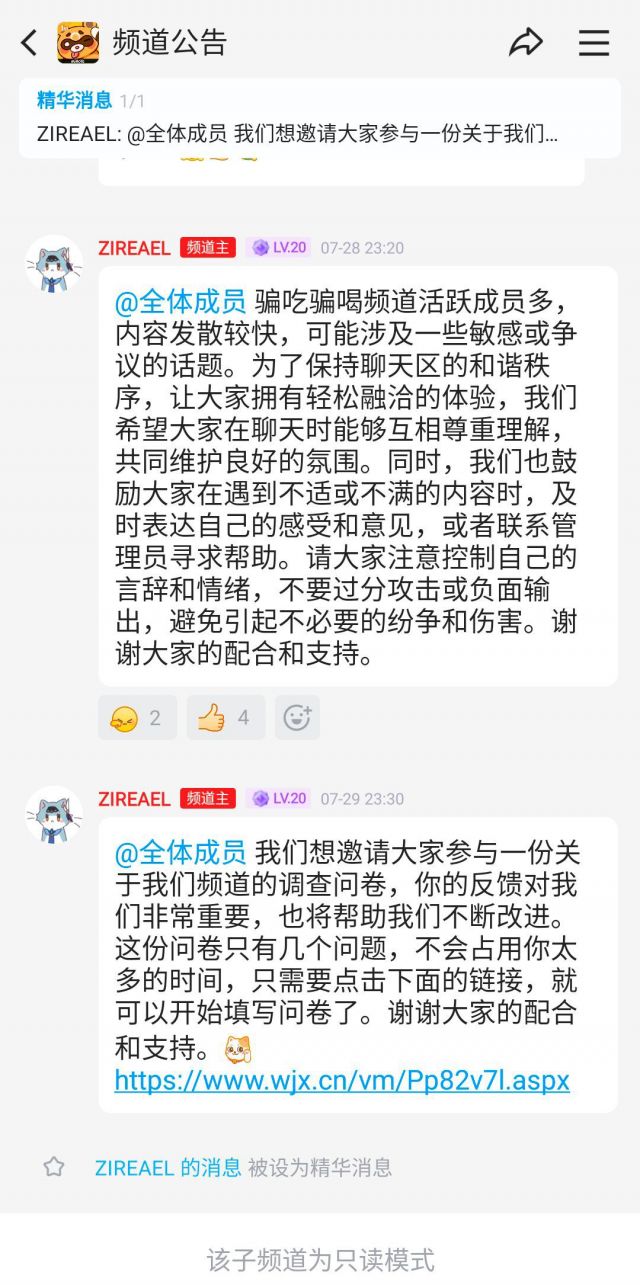Open the wjx.cn survey link
This screenshot has width=640, height=1285.
[342, 1080]
